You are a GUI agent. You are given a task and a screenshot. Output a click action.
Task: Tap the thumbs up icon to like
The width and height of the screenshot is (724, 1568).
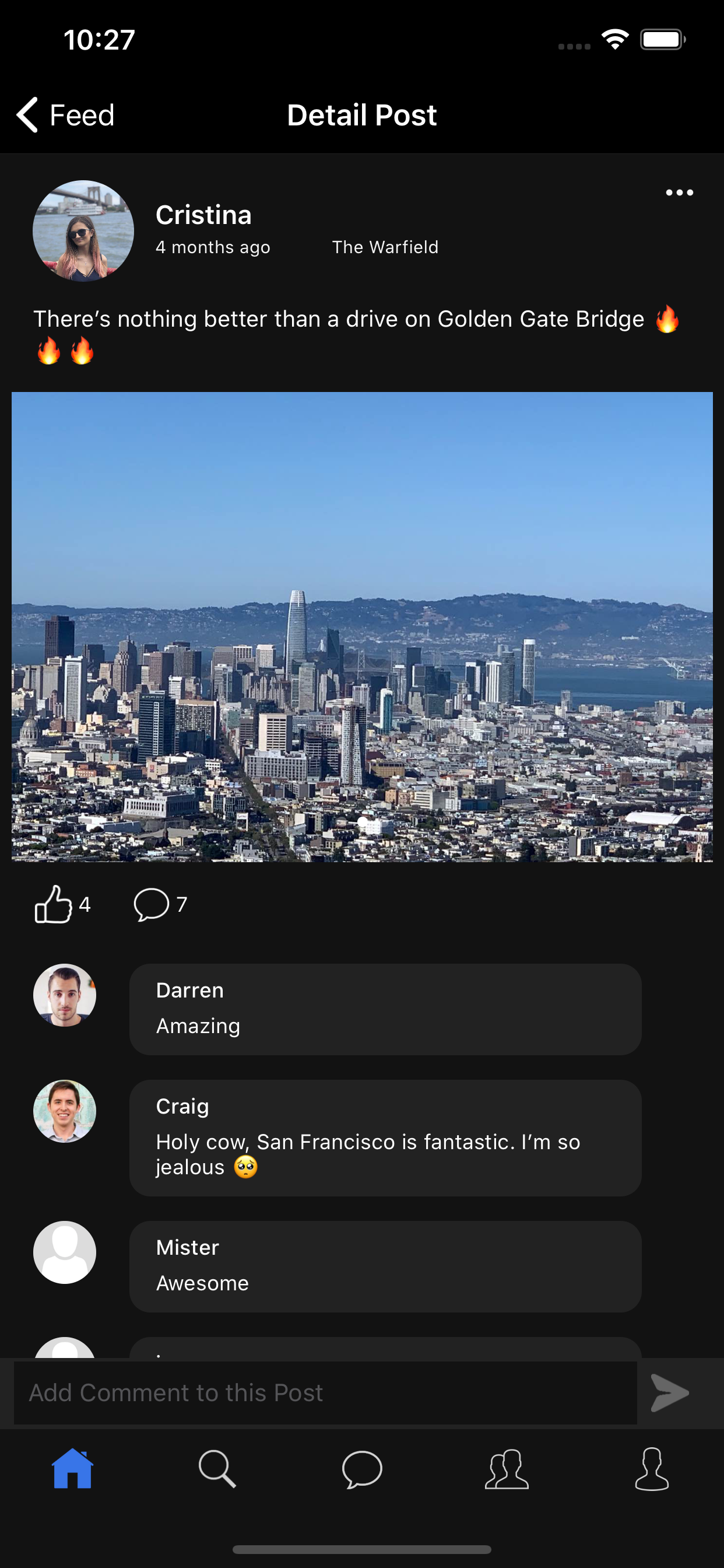[54, 905]
